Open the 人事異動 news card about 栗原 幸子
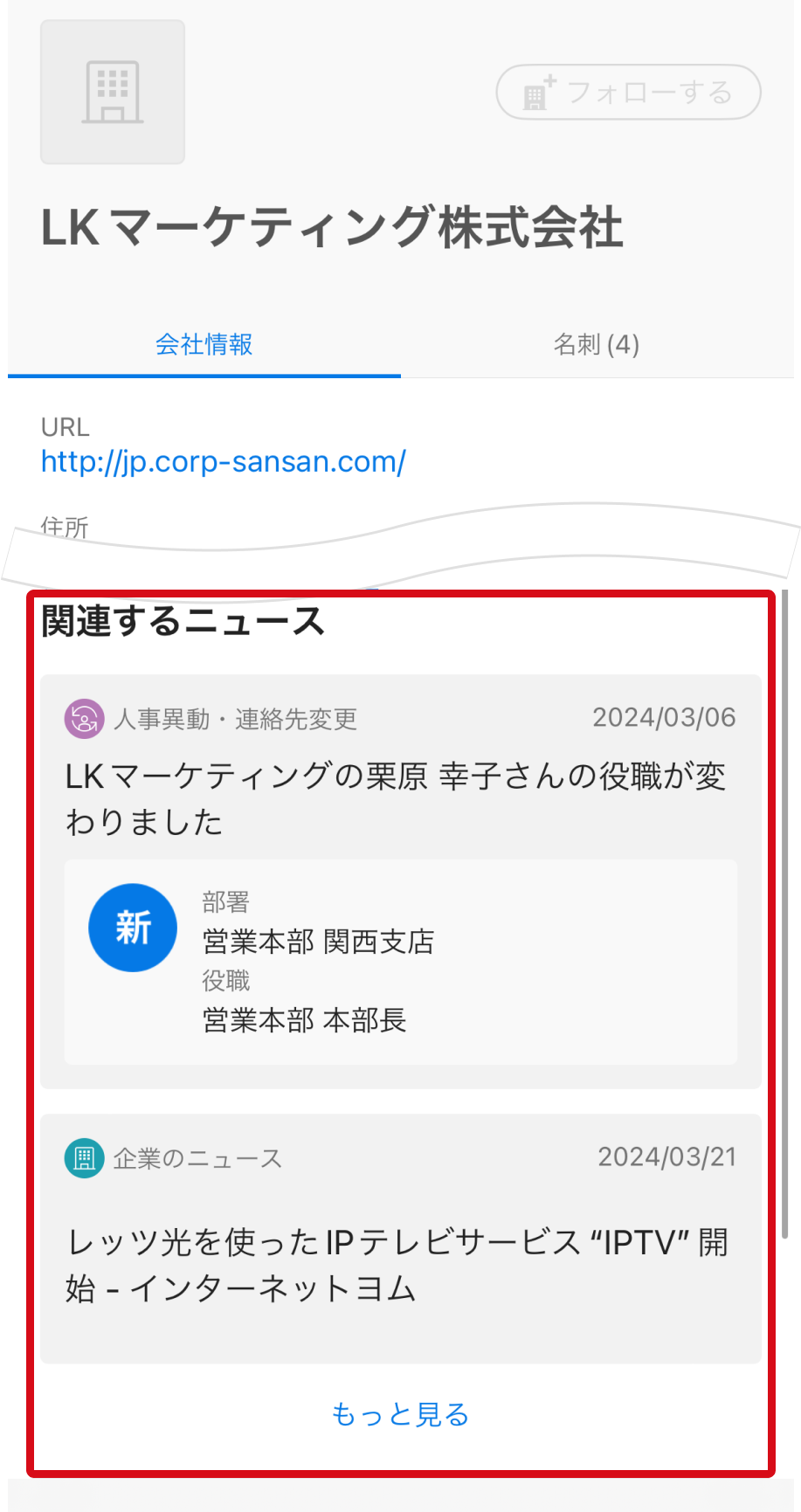Image resolution: width=801 pixels, height=1512 pixels. (x=400, y=798)
